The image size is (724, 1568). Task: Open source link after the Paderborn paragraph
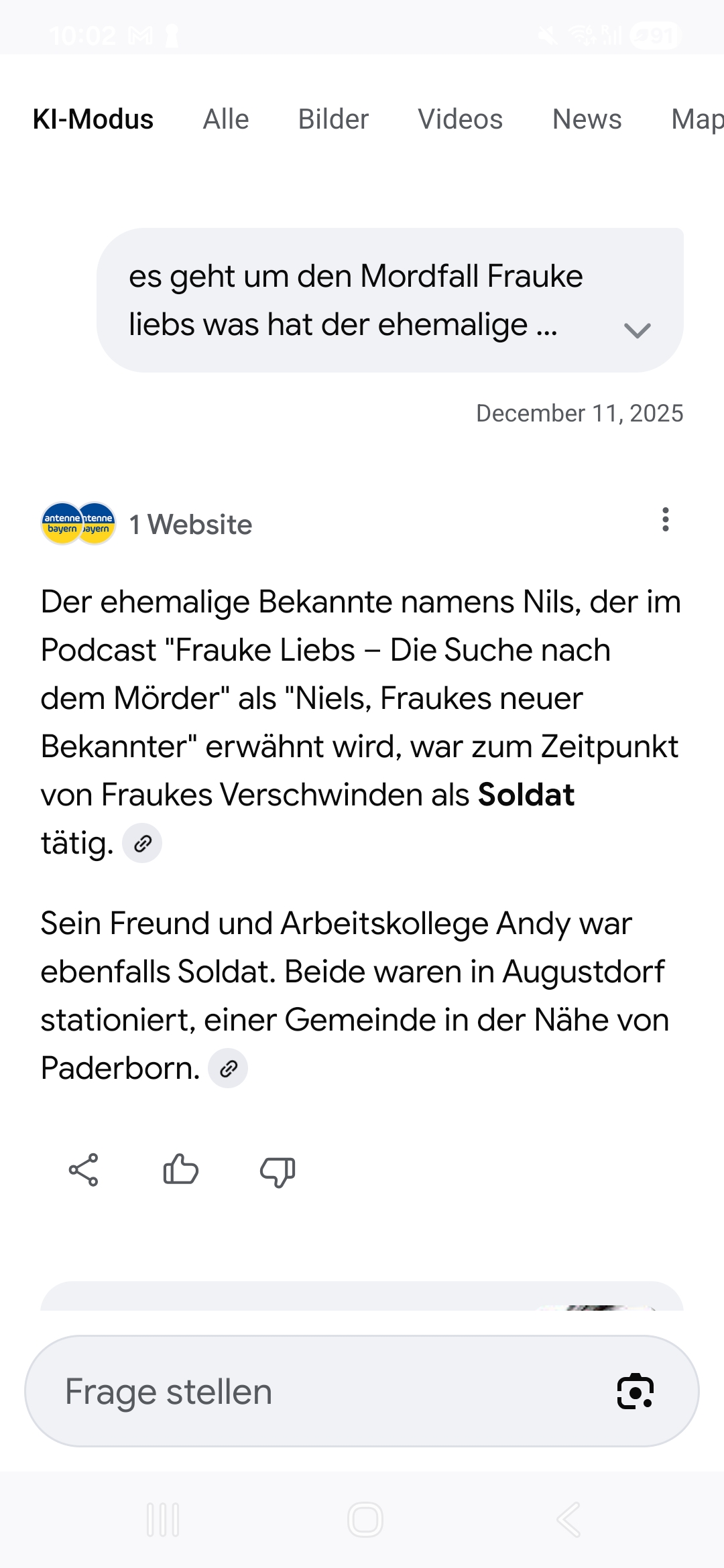(228, 1069)
